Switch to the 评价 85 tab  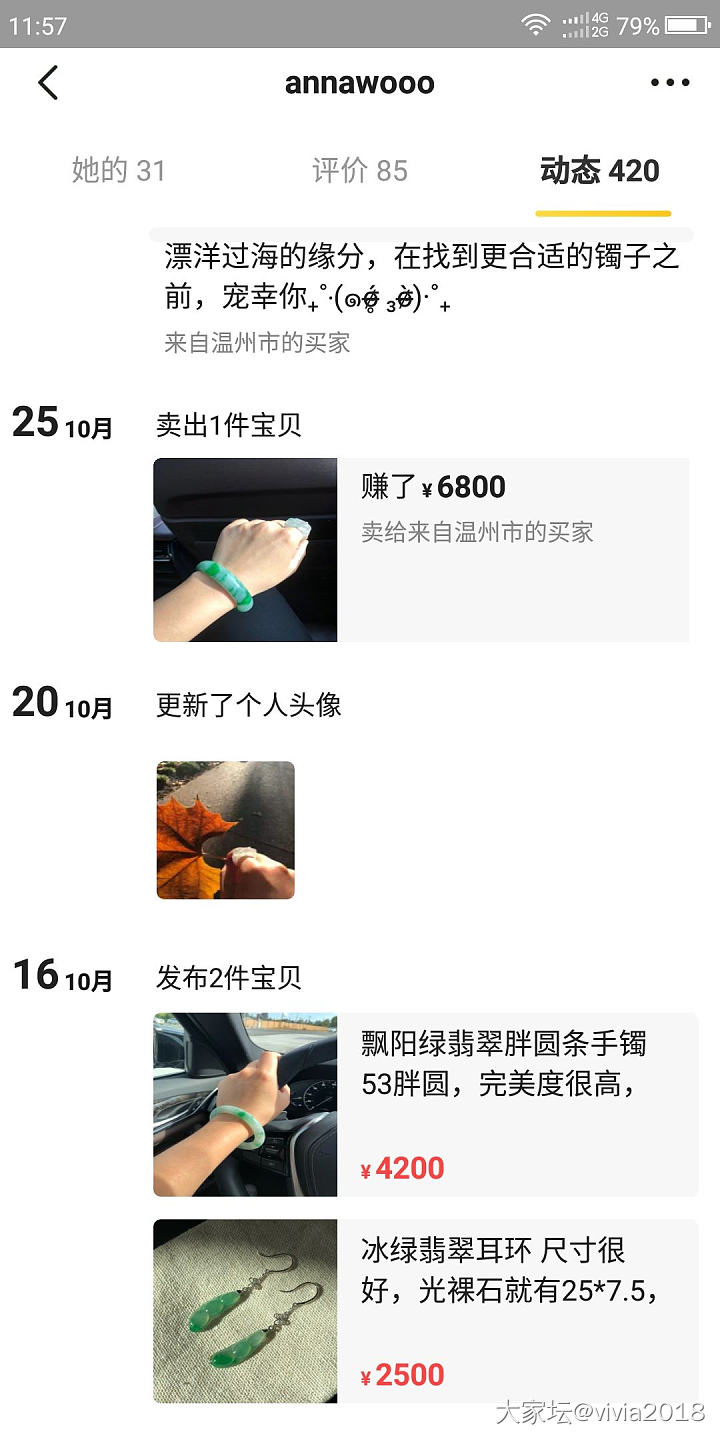pos(360,171)
